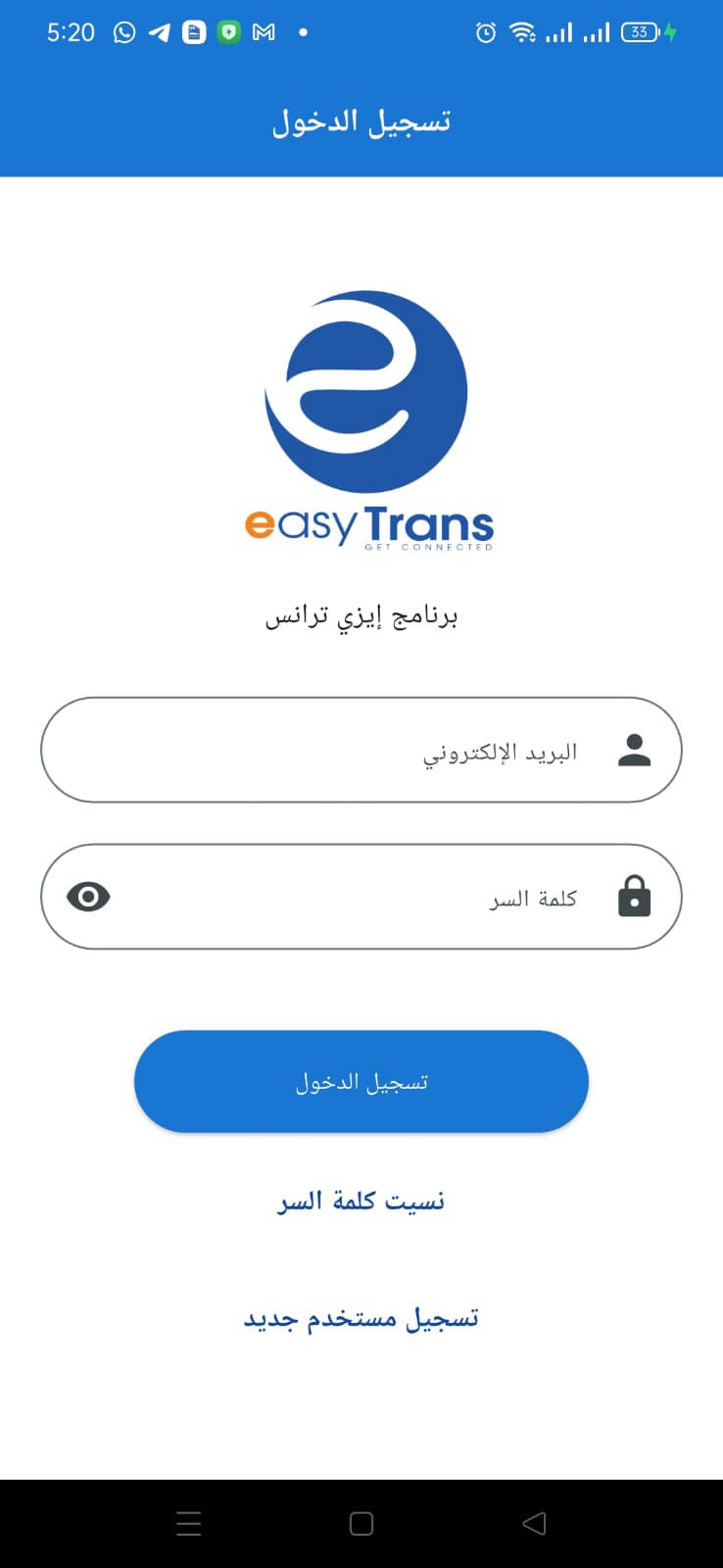Tap the email field البريد الإلكتروني
The image size is (723, 1568).
click(x=361, y=751)
